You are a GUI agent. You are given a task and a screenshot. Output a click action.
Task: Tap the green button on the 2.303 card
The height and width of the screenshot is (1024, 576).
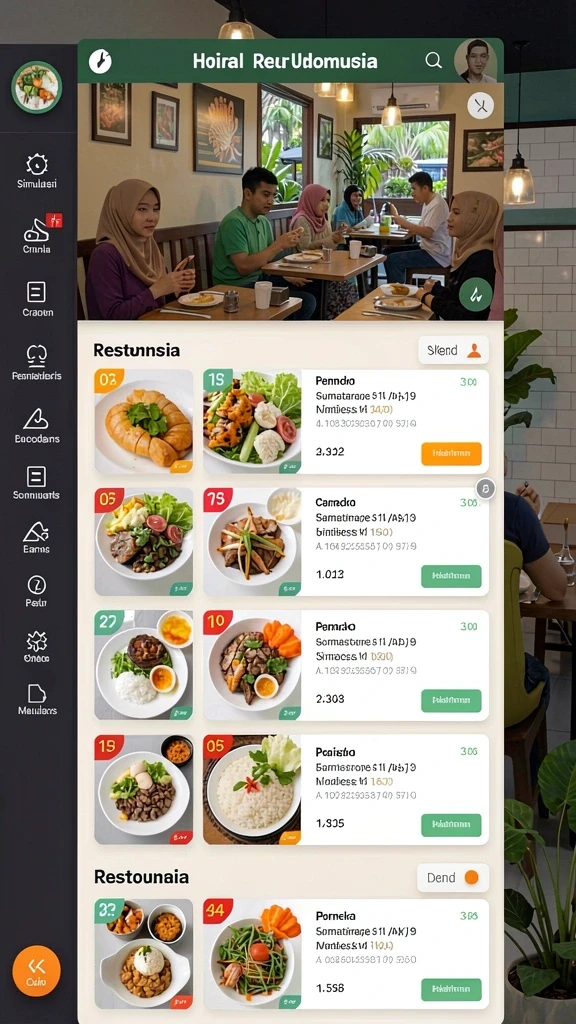coord(451,701)
